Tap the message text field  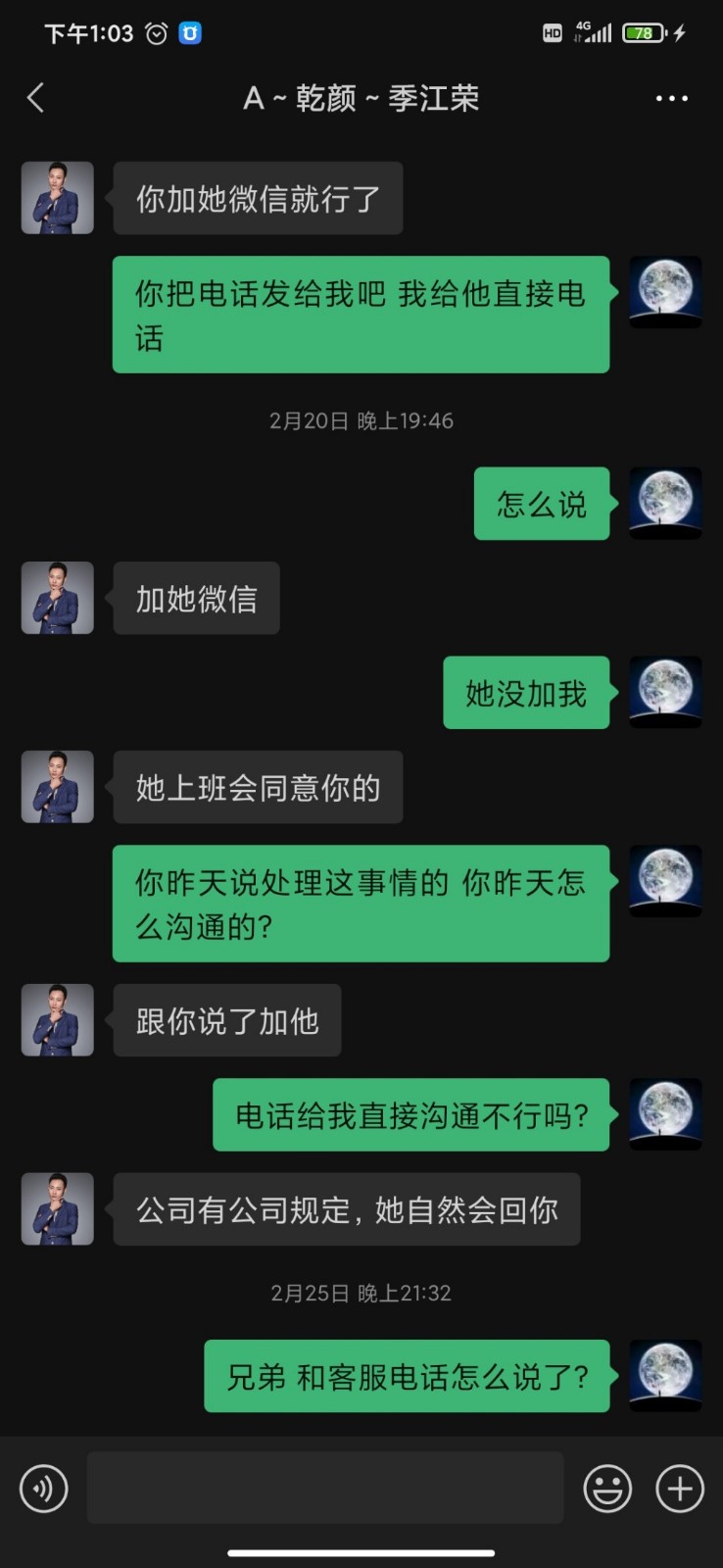(325, 1488)
